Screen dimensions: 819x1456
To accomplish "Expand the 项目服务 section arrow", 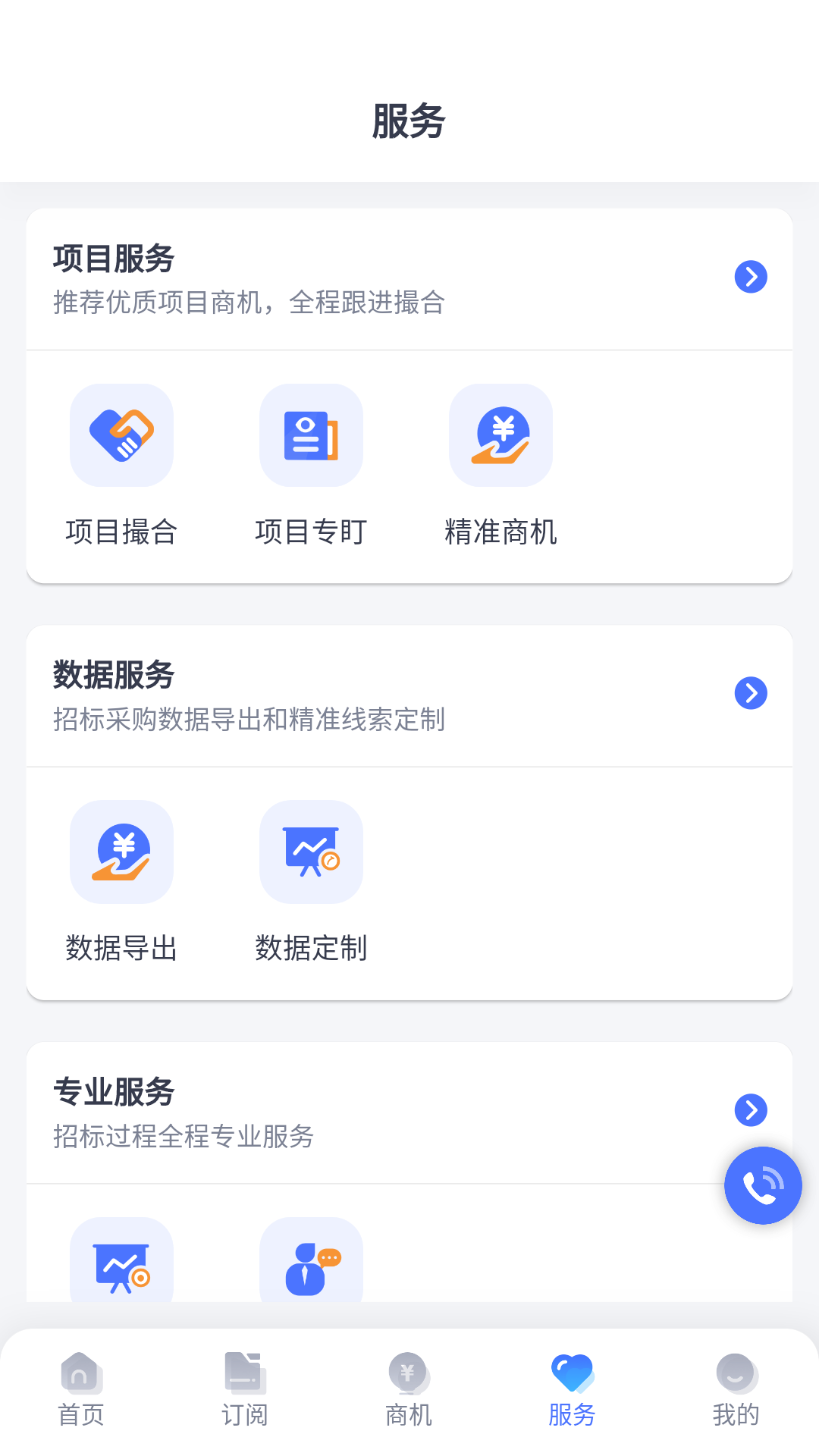I will [x=751, y=276].
